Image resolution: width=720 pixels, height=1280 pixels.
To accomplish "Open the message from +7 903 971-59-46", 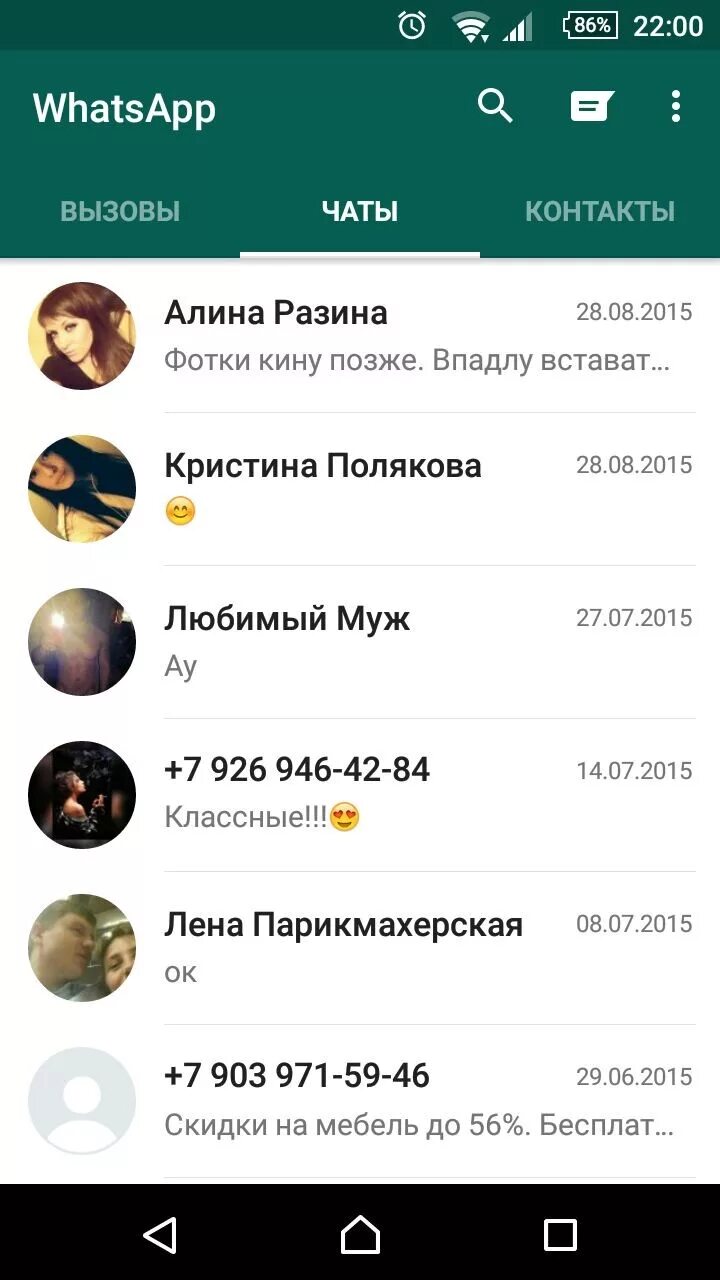I will [x=360, y=1101].
